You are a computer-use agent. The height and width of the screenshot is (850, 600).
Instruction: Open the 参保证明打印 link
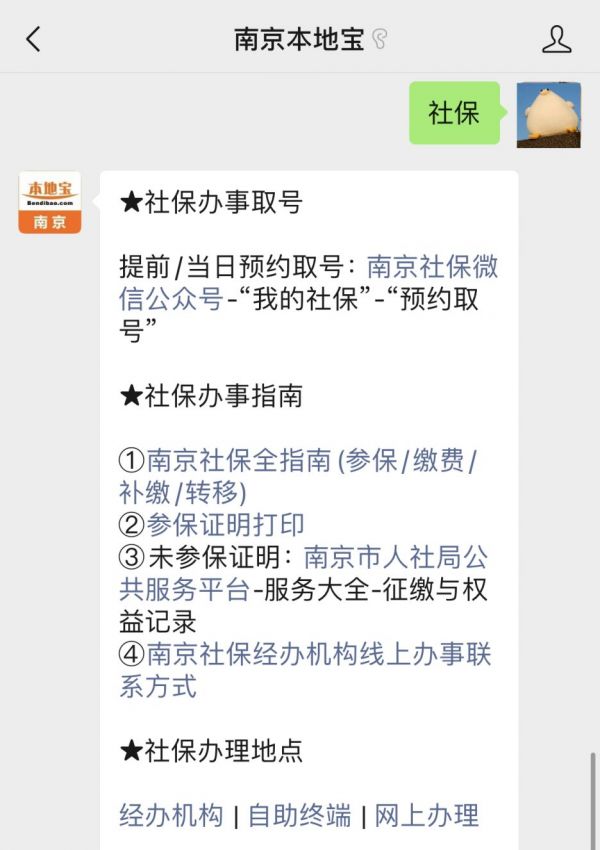226,525
